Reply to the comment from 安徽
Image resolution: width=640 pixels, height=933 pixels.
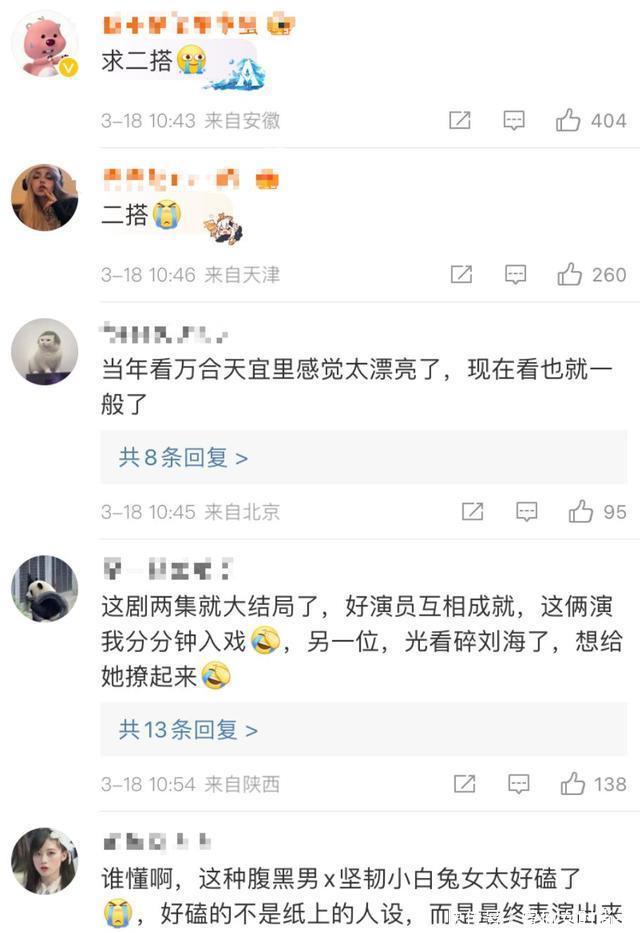point(514,121)
